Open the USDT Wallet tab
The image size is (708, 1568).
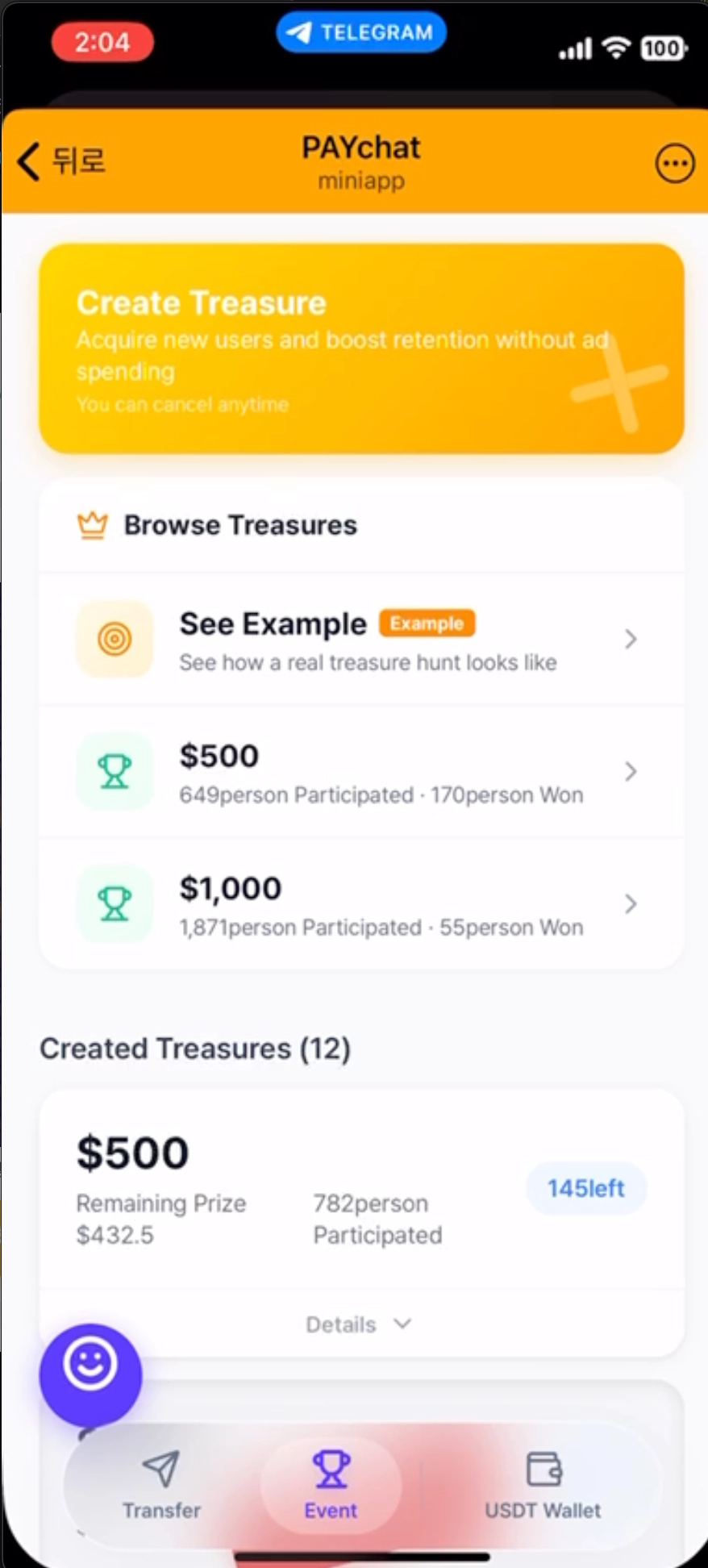coord(543,1486)
